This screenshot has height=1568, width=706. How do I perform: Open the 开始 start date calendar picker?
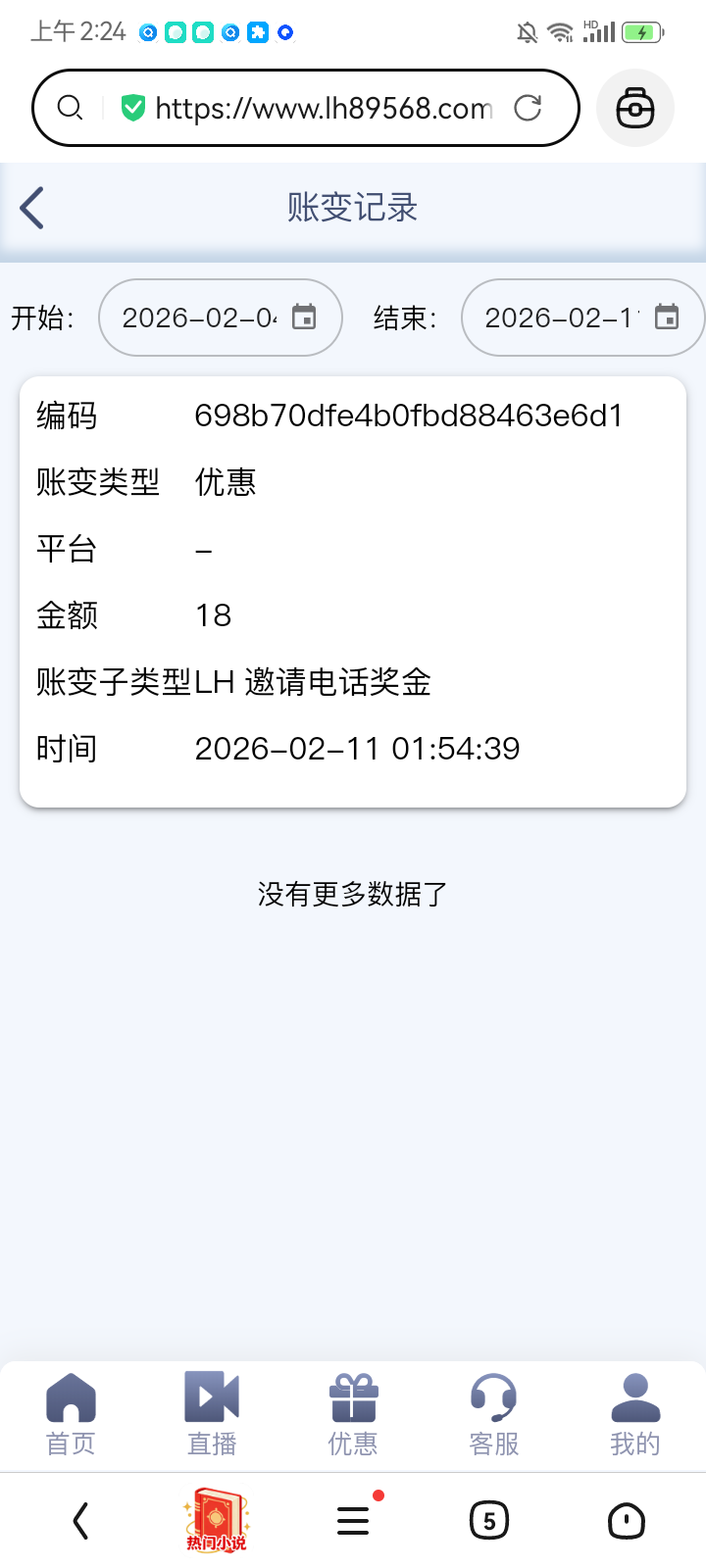click(x=307, y=317)
